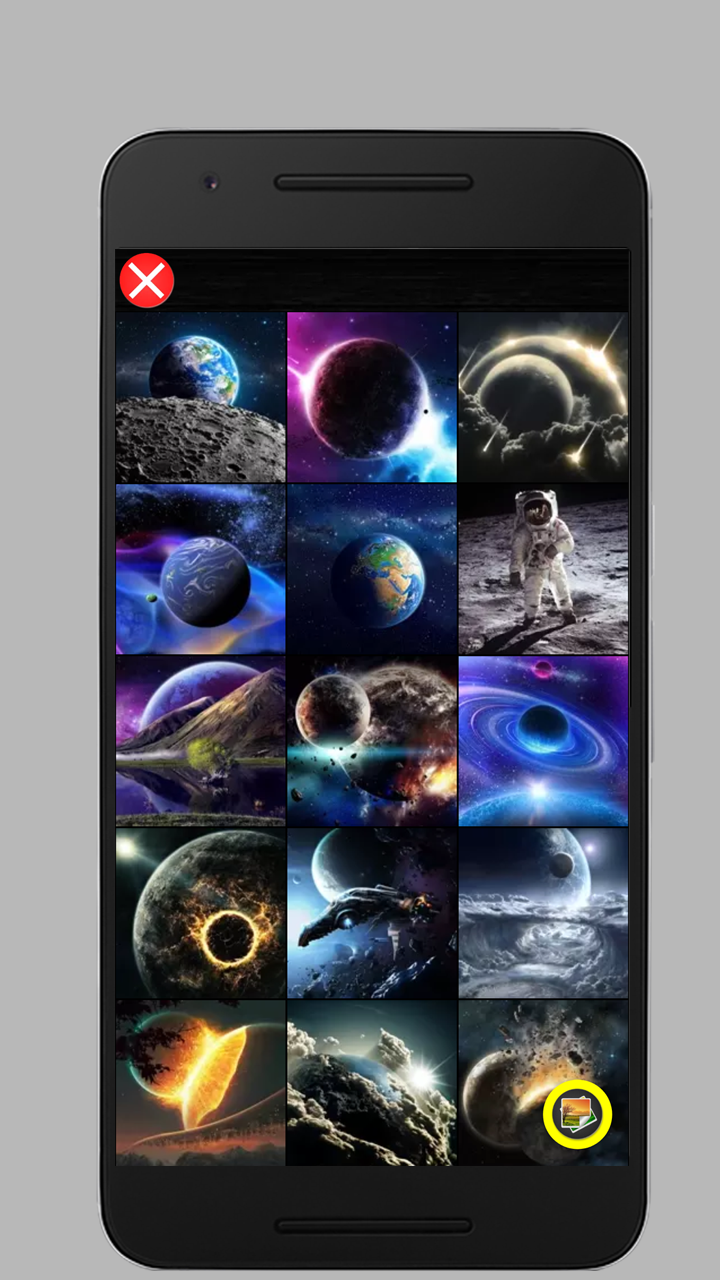This screenshot has width=720, height=1280.
Task: Close the gallery with the red X
Action: 147,281
